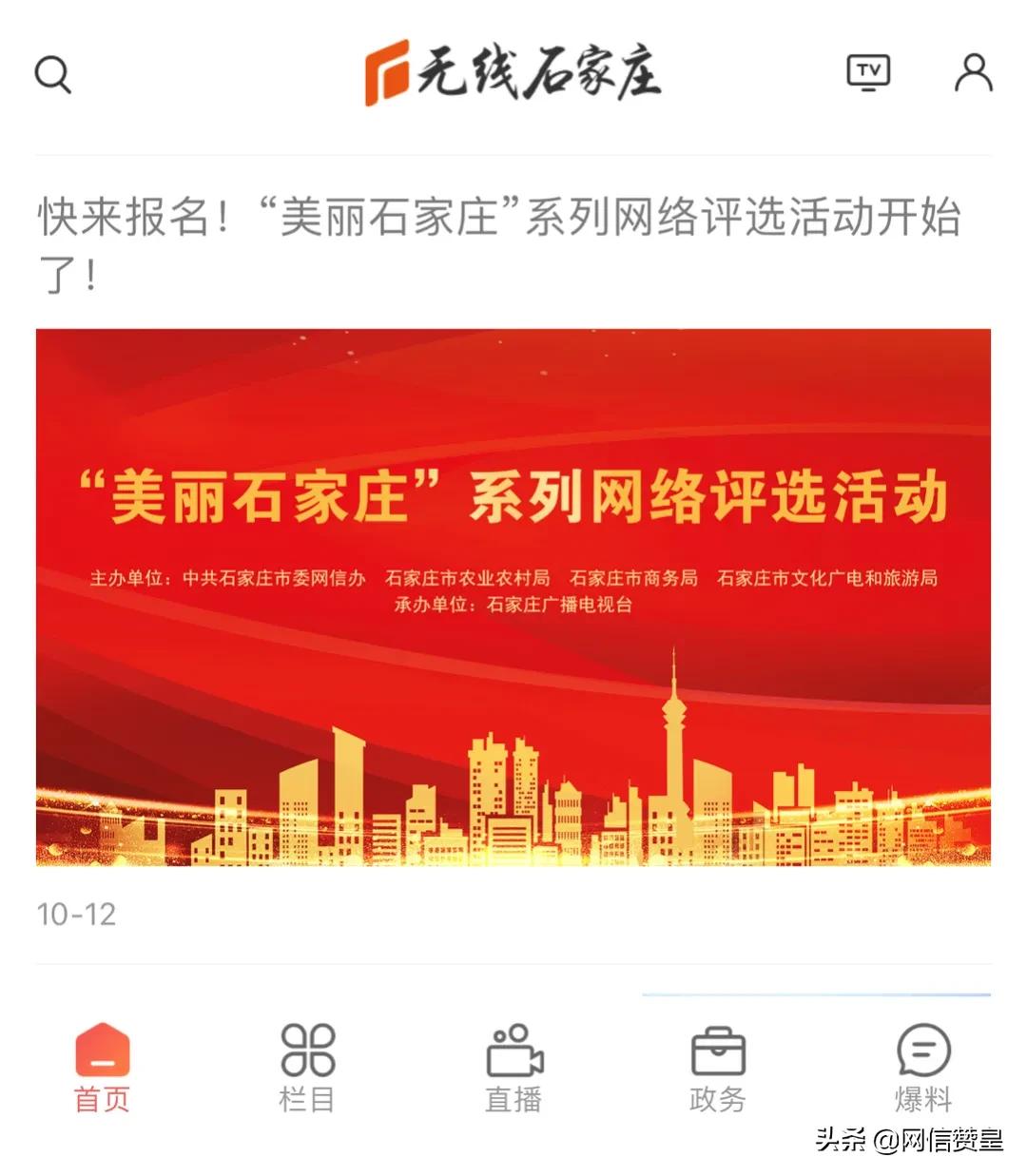This screenshot has height=1176, width=1027.
Task: Open the TV icon in the top bar
Action: click(x=866, y=73)
